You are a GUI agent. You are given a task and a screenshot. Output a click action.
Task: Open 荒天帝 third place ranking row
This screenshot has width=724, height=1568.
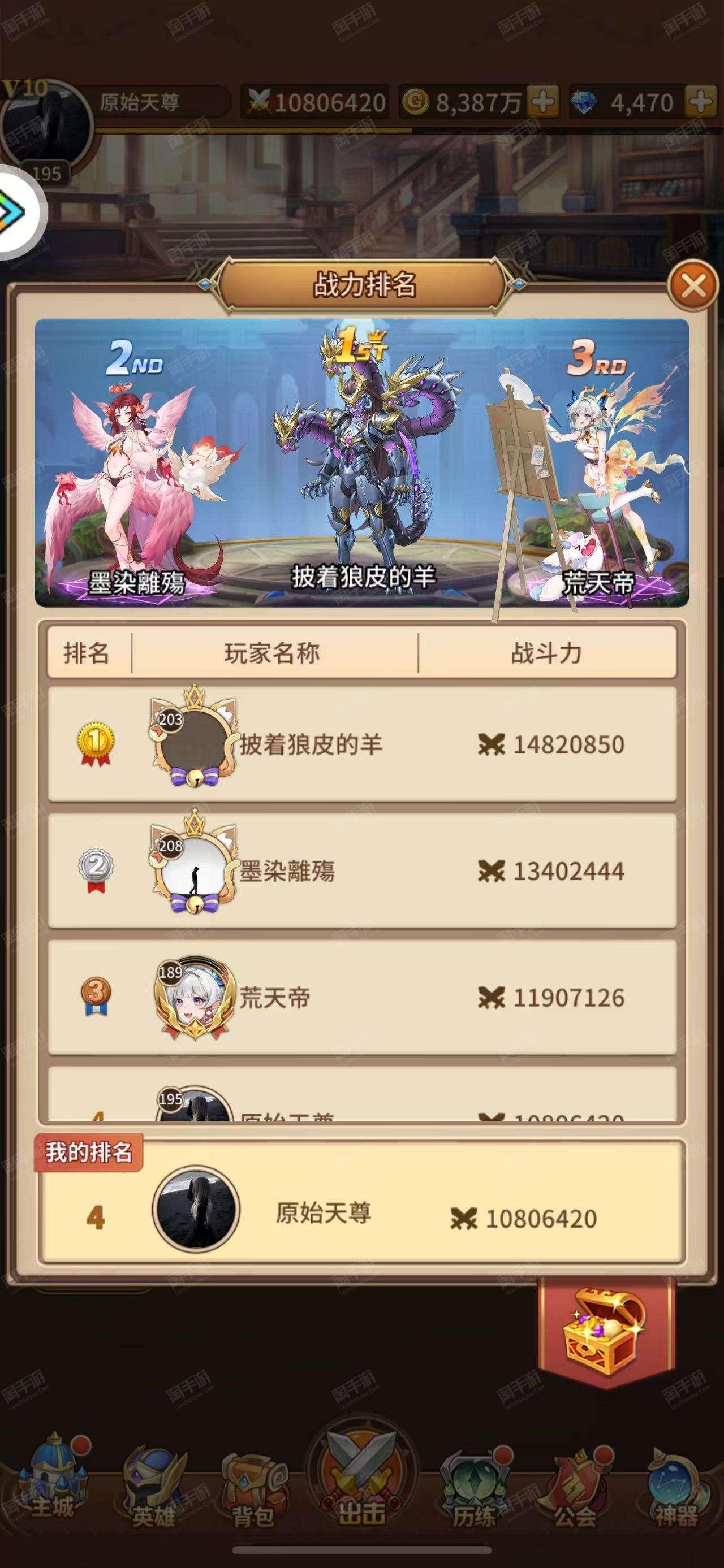point(363,997)
